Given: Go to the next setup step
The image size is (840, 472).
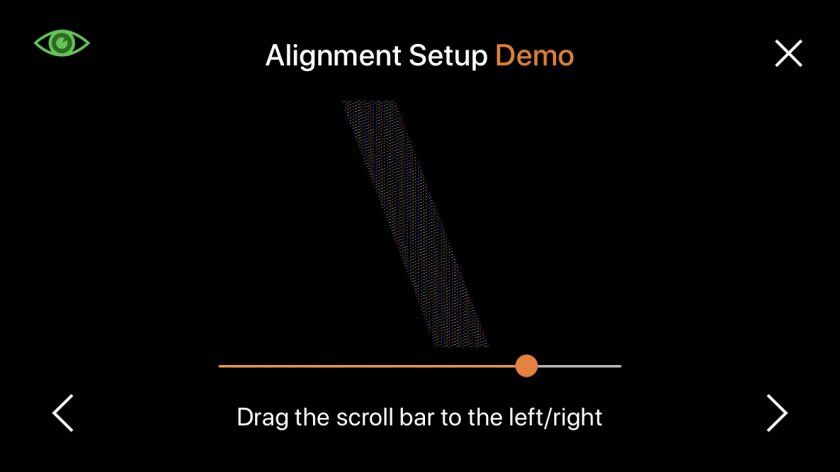Looking at the screenshot, I should pos(776,413).
